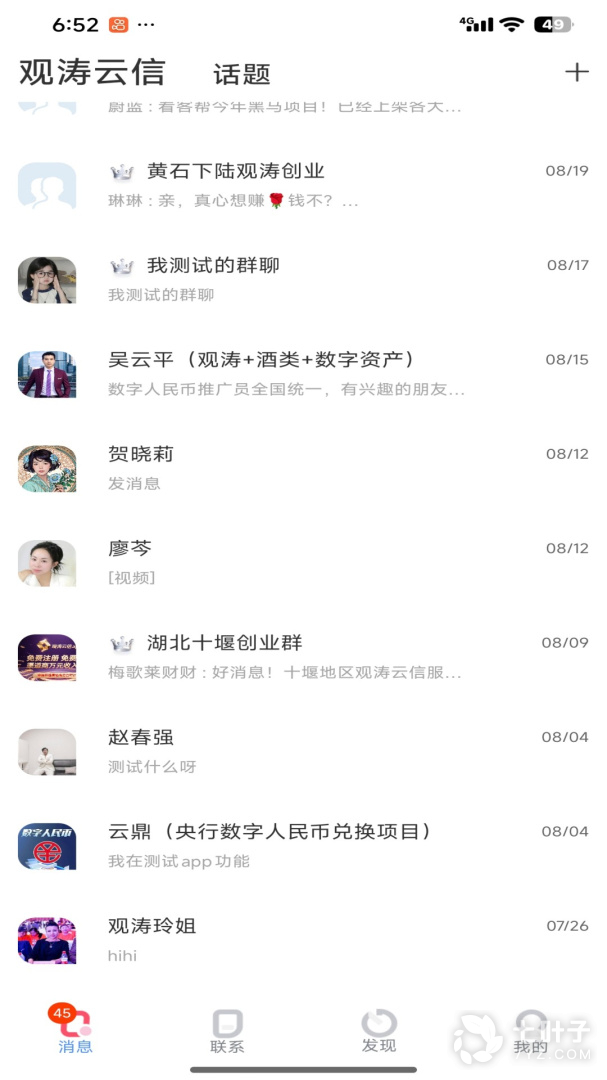Open the chat with 观涛玲姐
This screenshot has width=607, height=1080.
[300, 940]
